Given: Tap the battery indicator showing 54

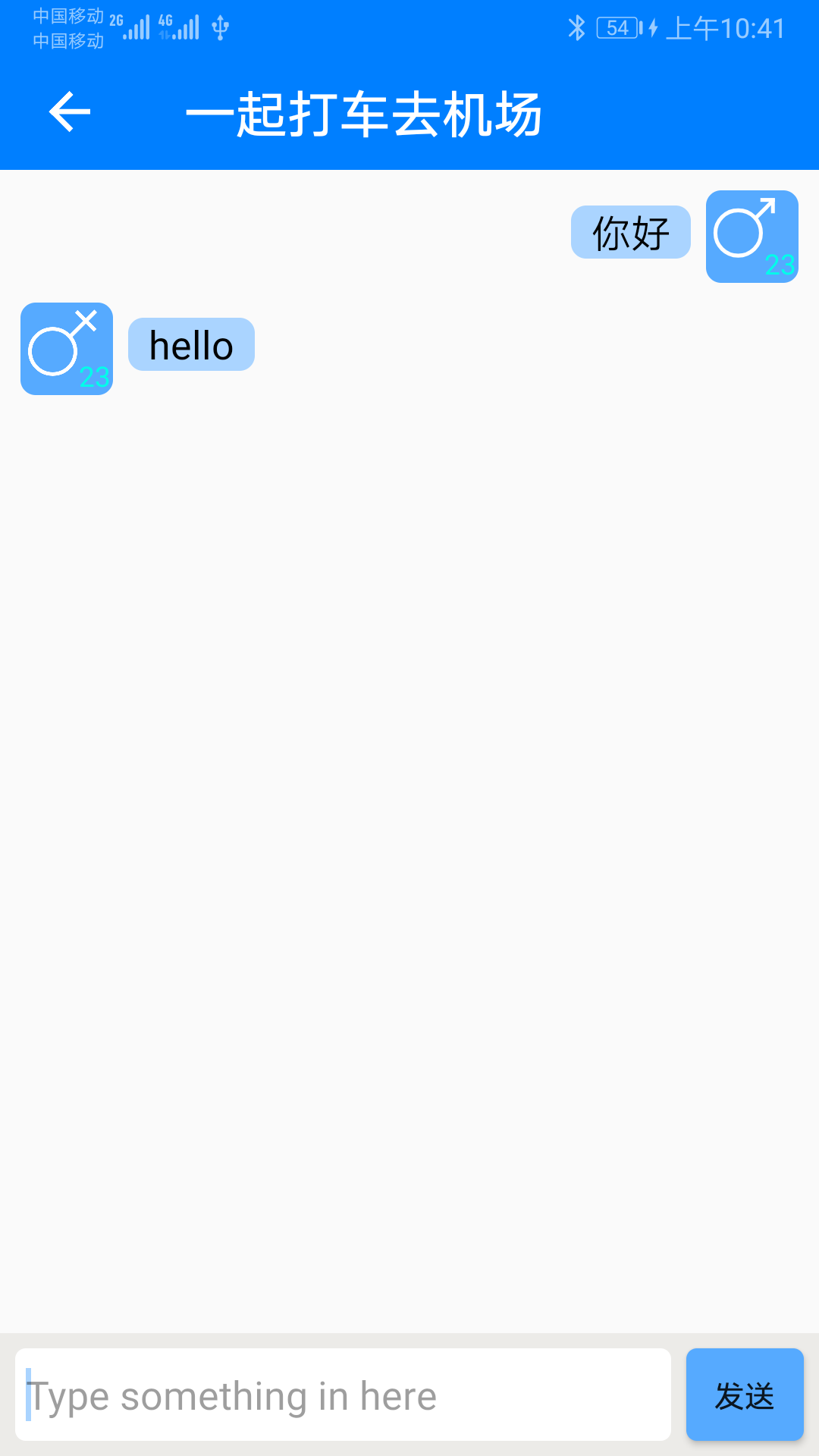Looking at the screenshot, I should [616, 28].
